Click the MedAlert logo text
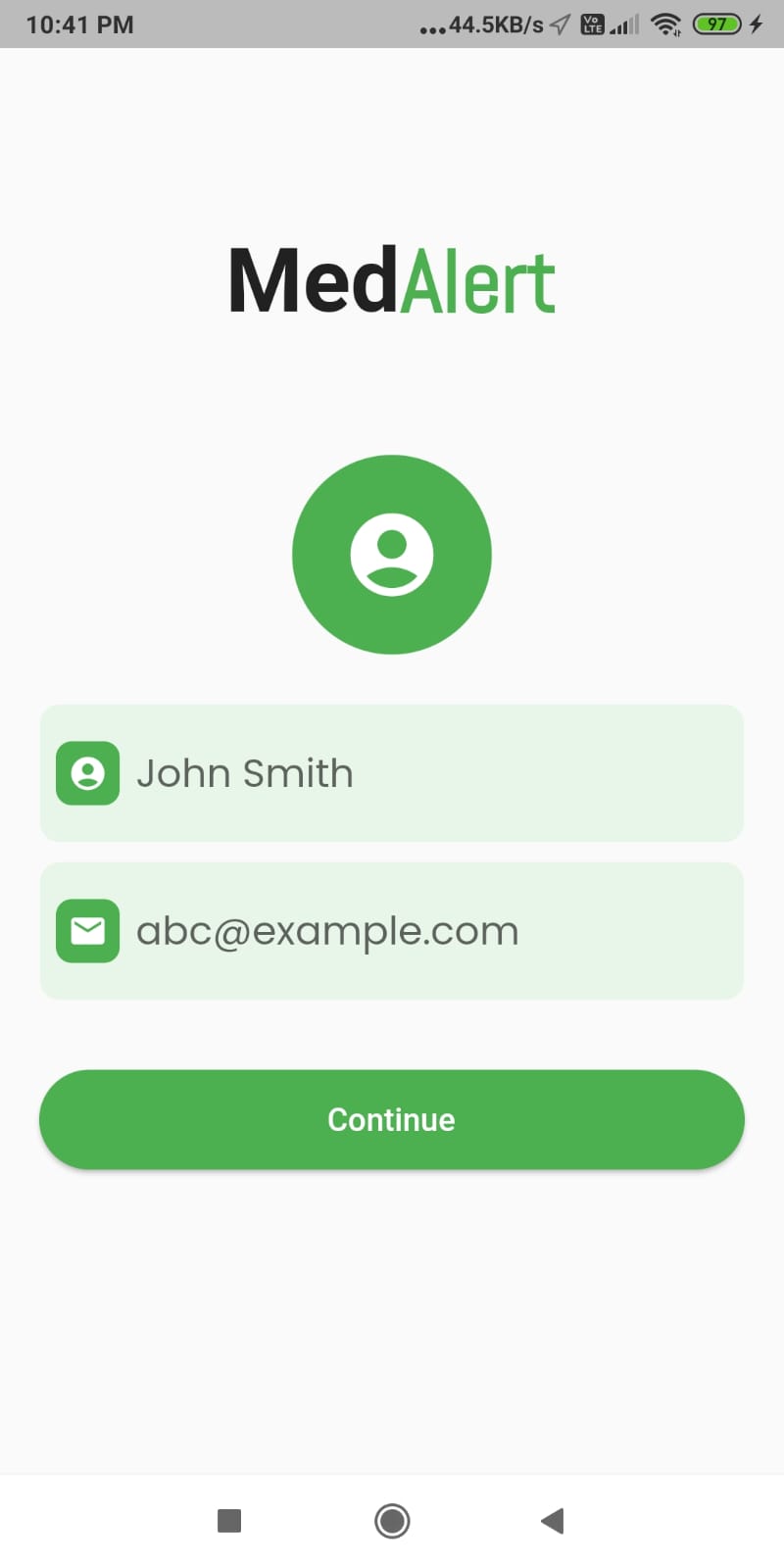Screen dimensions: 784x1568 coord(390,279)
